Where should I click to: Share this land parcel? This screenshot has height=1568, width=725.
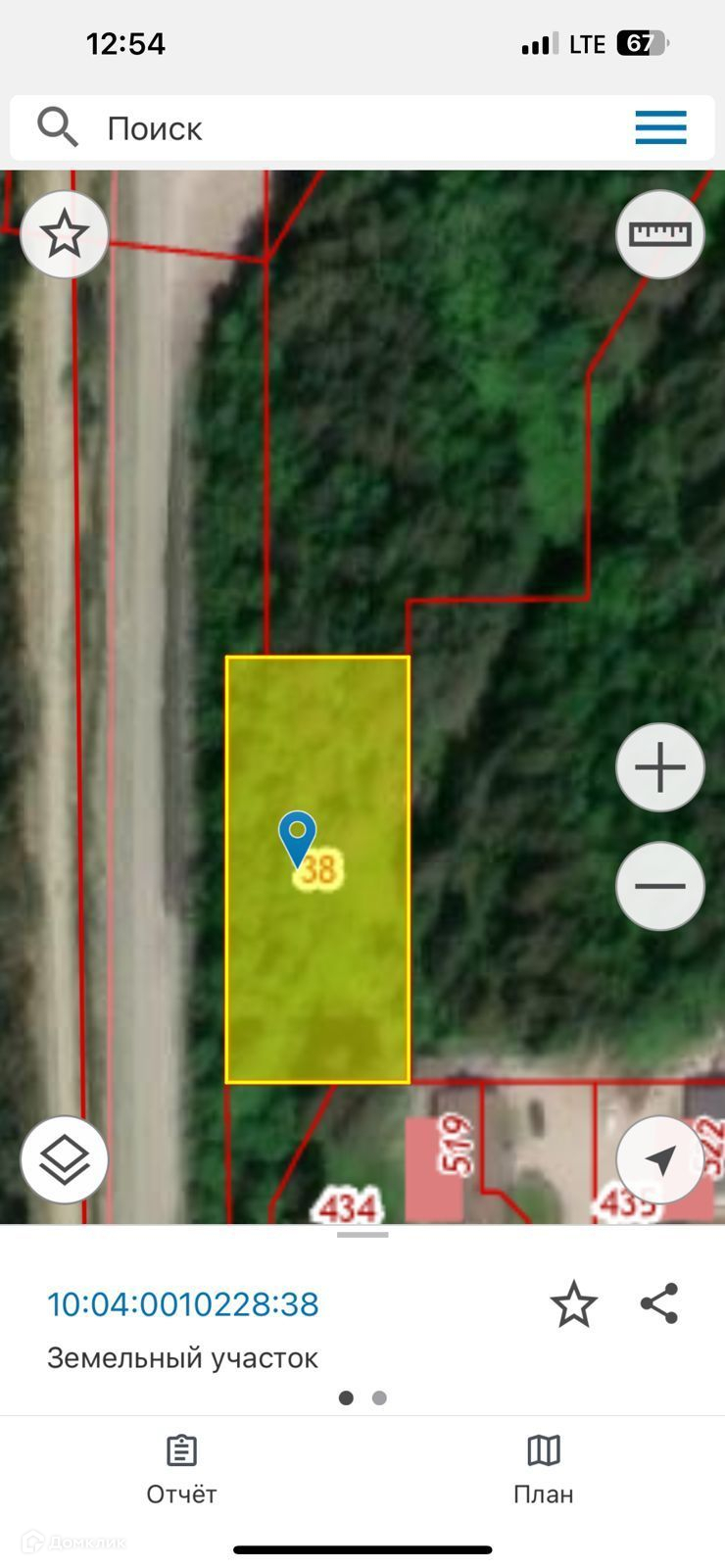659,1304
